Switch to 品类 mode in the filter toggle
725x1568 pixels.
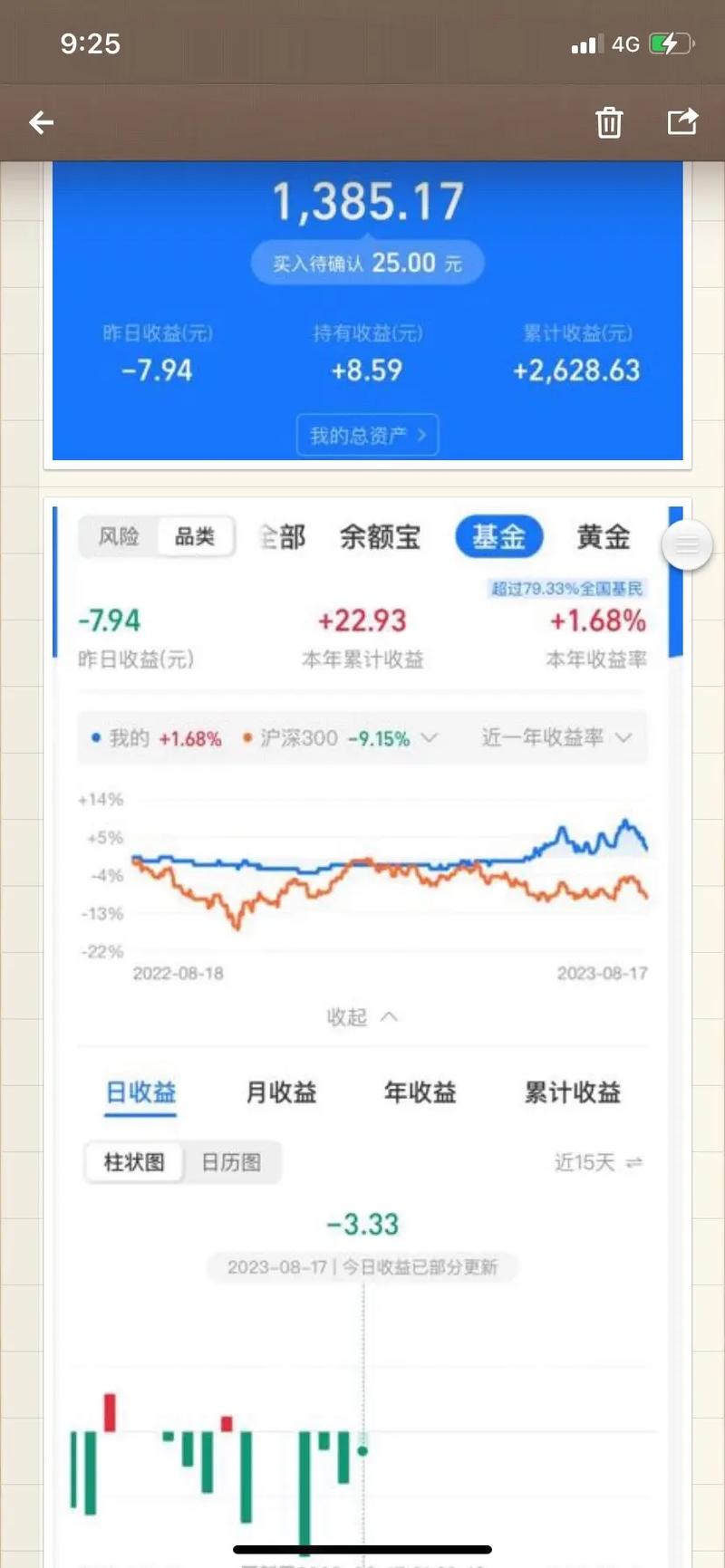point(196,536)
